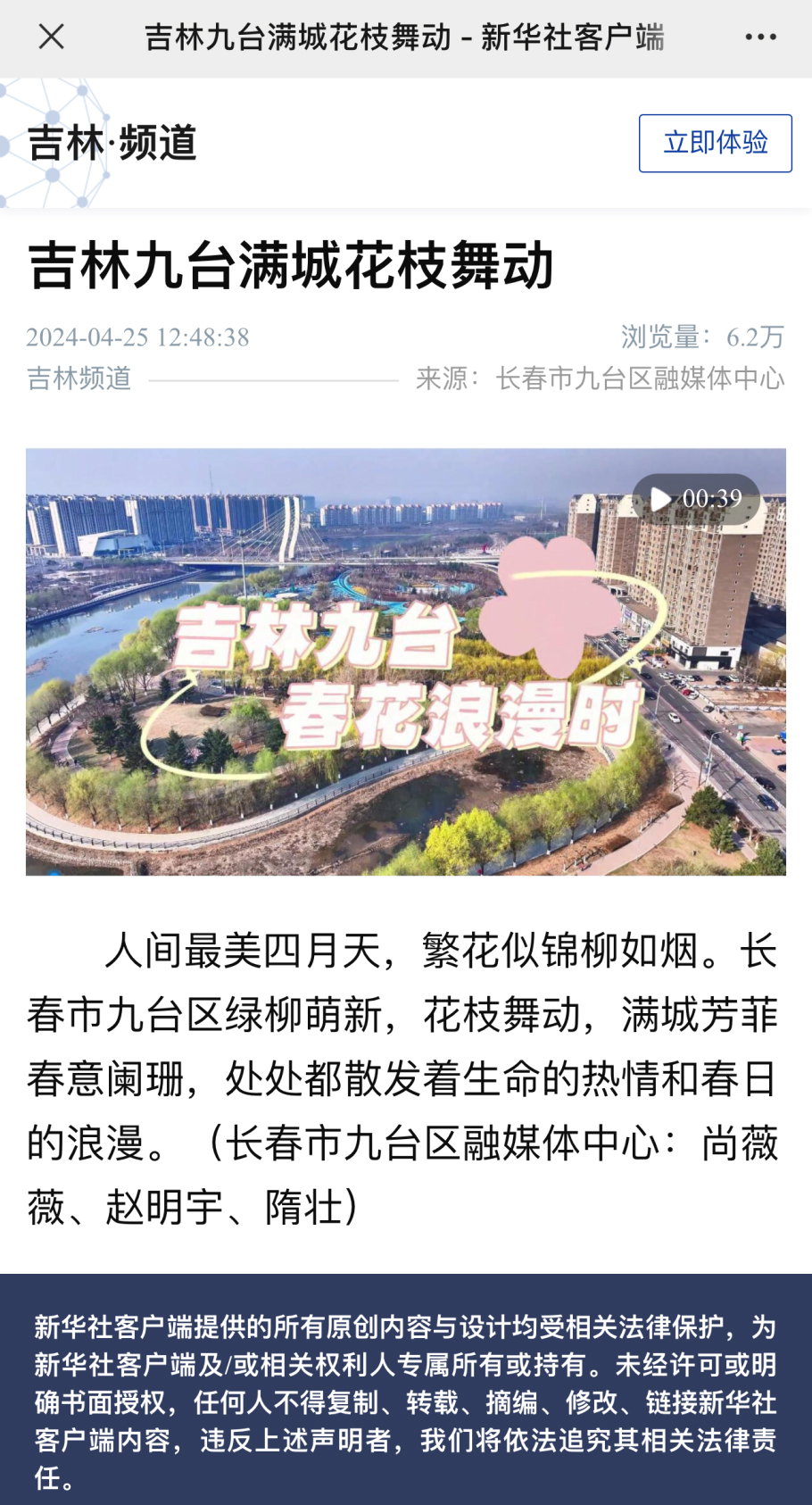Open the three-dot overflow menu
Screen dimensions: 812x1505
point(760,37)
